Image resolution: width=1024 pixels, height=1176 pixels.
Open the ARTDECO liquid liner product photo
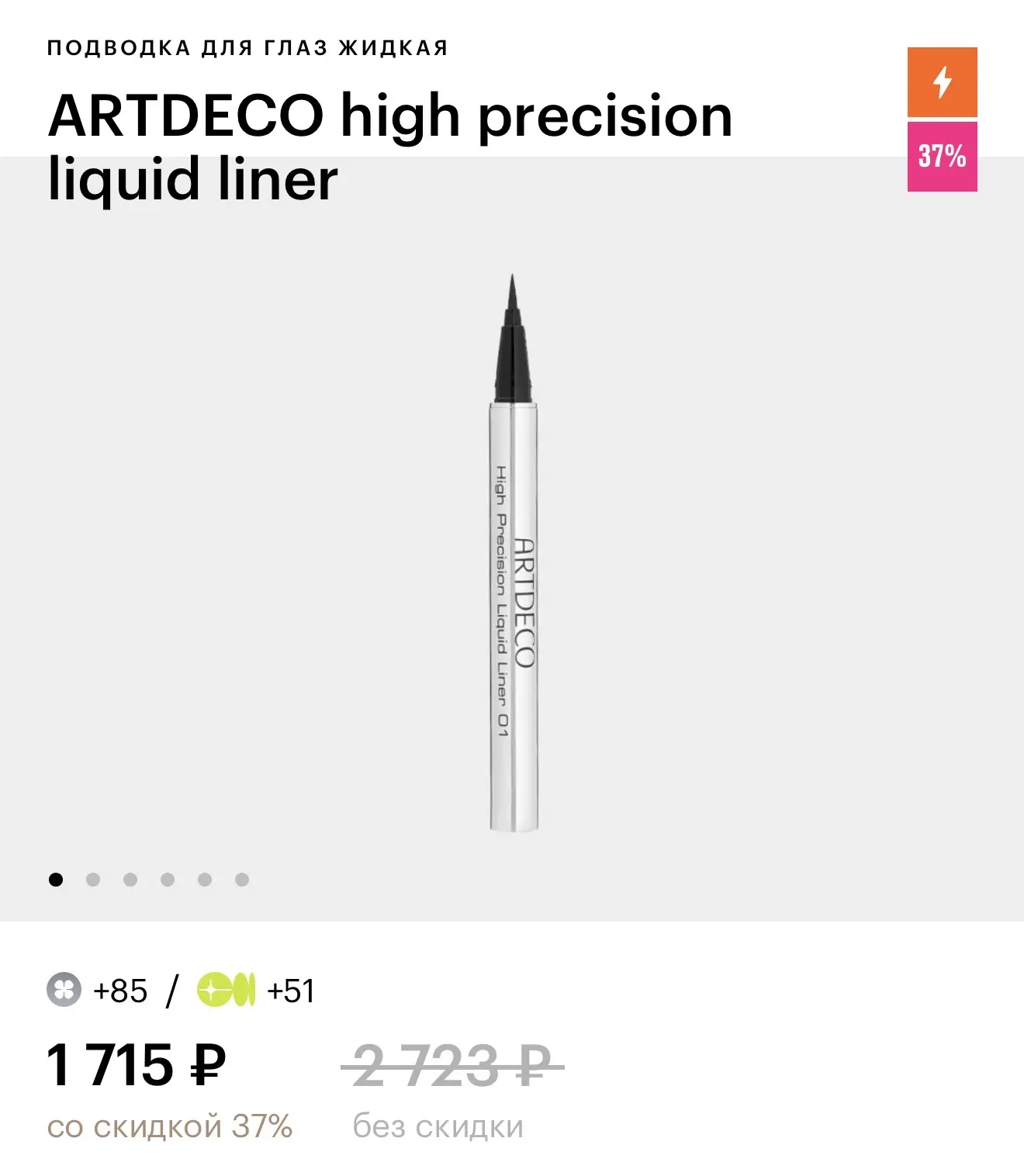(514, 552)
